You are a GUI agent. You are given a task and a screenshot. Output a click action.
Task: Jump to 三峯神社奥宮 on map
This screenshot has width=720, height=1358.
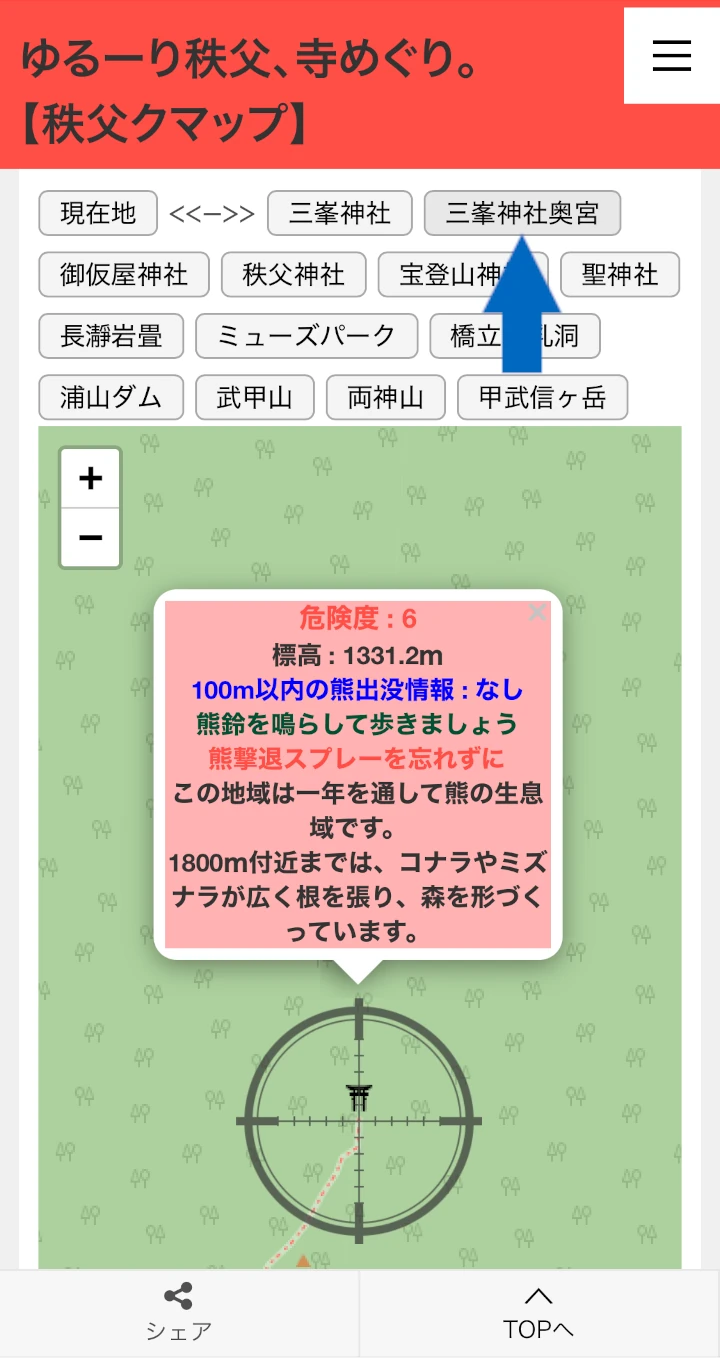[x=522, y=213]
